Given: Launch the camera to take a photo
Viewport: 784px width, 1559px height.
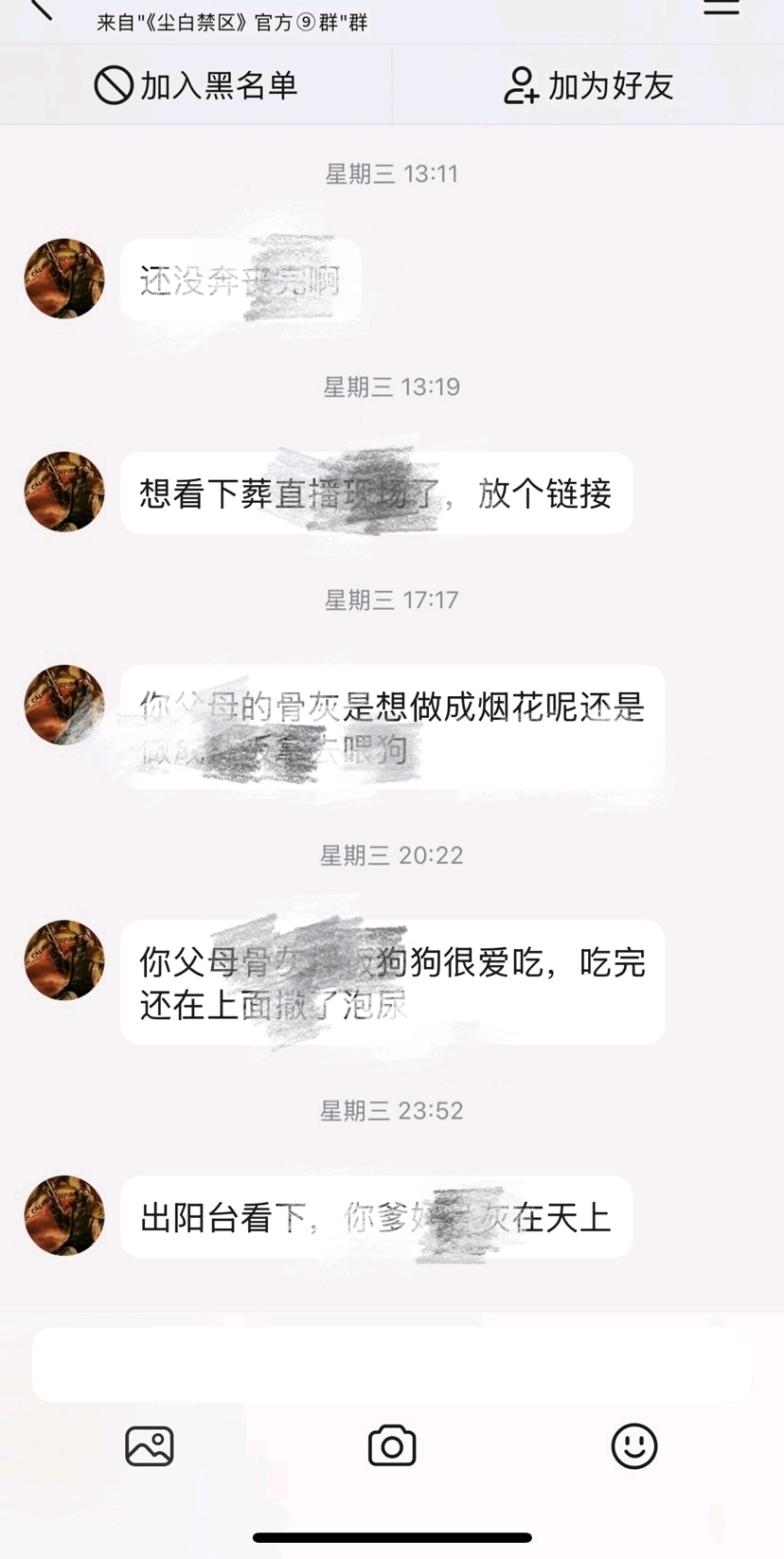Looking at the screenshot, I should coord(392,1446).
